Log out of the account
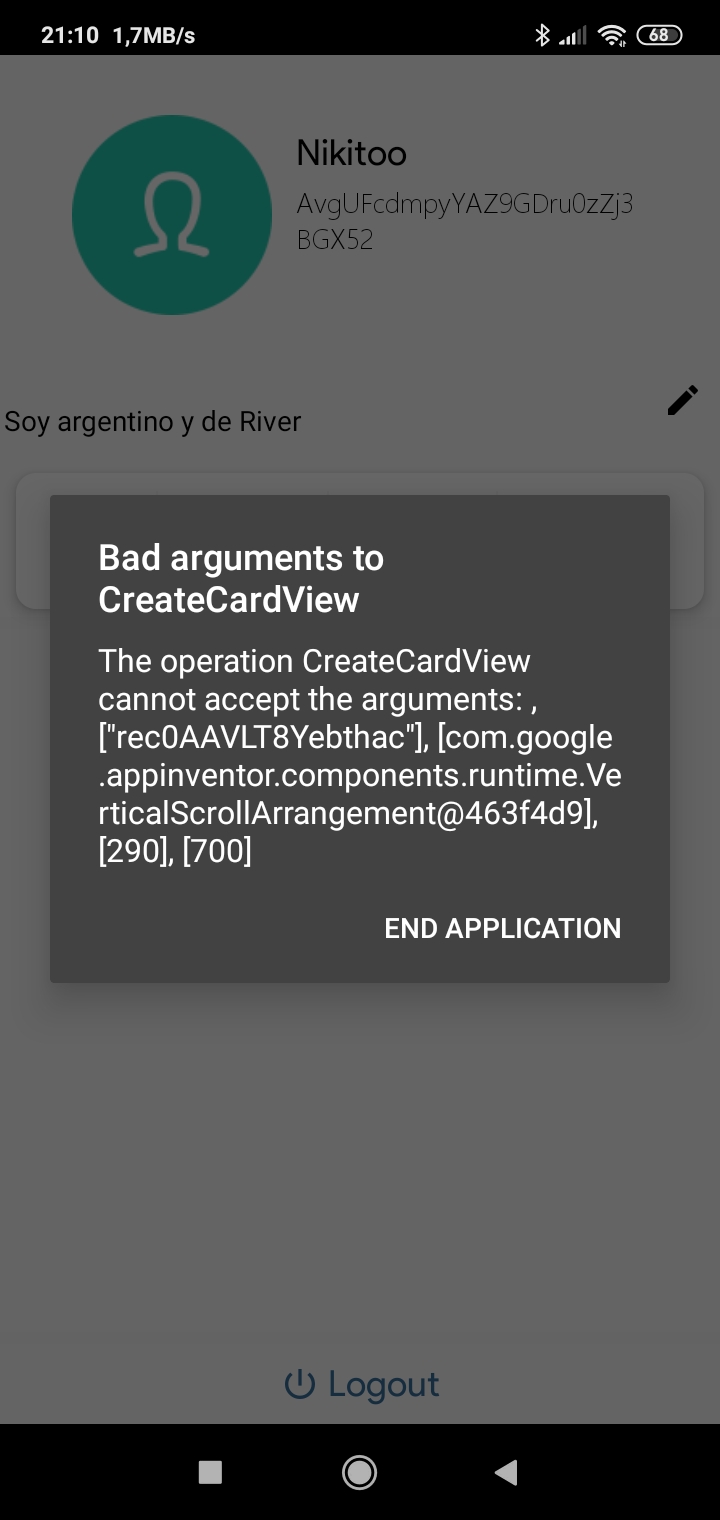This screenshot has height=1520, width=720. pyautogui.click(x=362, y=1384)
